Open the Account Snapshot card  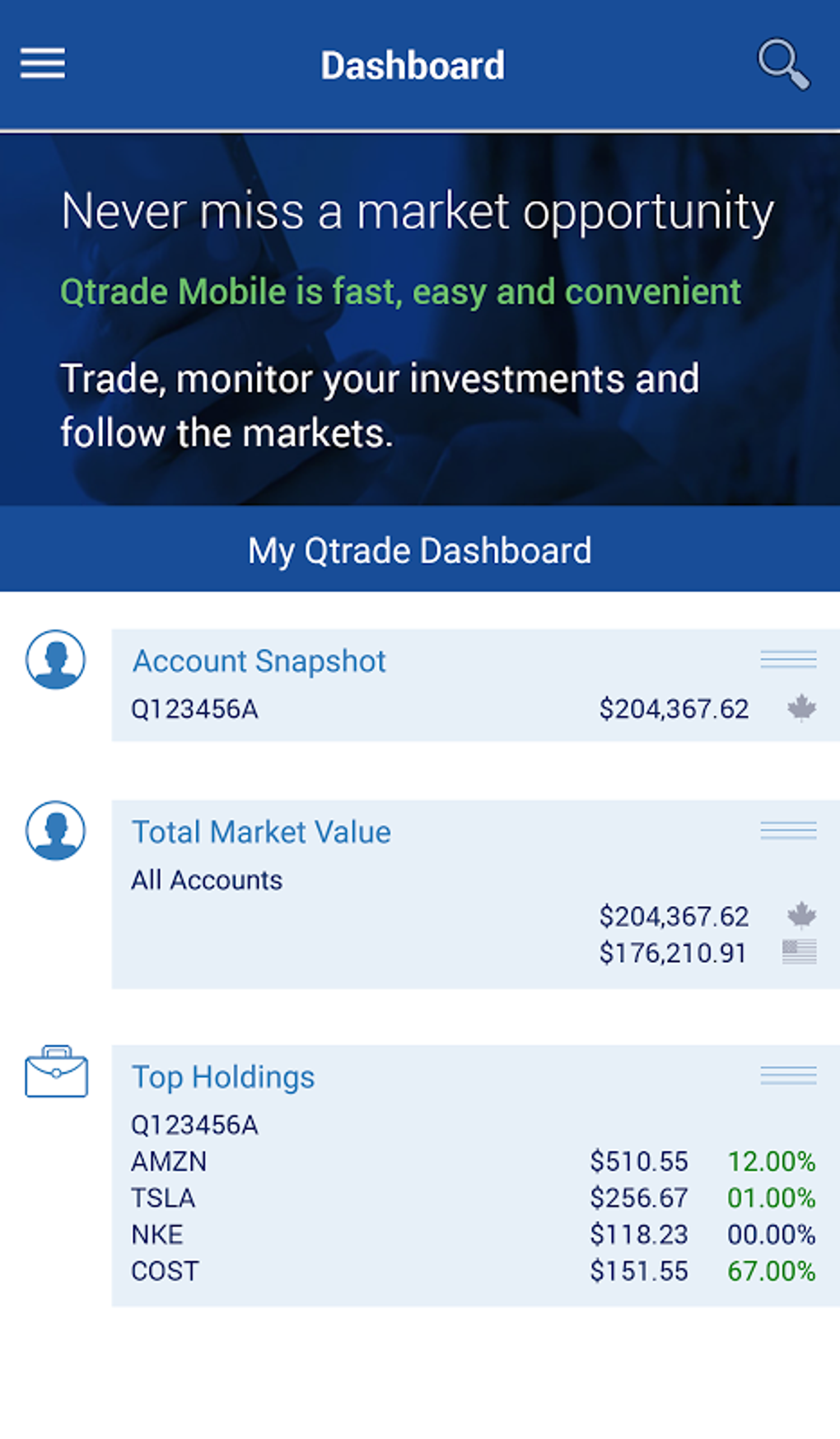(259, 661)
